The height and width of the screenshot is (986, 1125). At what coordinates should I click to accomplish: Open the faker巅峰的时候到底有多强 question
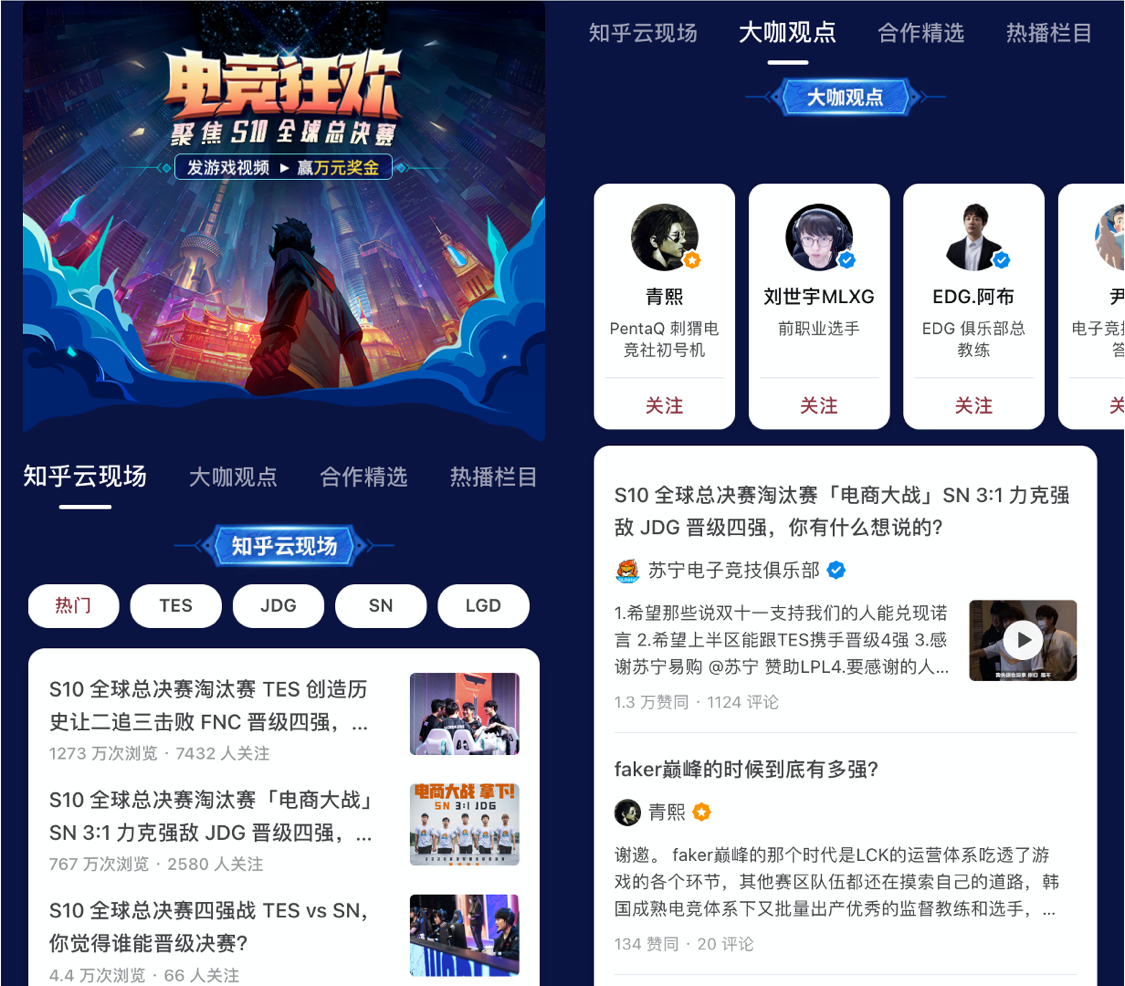746,769
